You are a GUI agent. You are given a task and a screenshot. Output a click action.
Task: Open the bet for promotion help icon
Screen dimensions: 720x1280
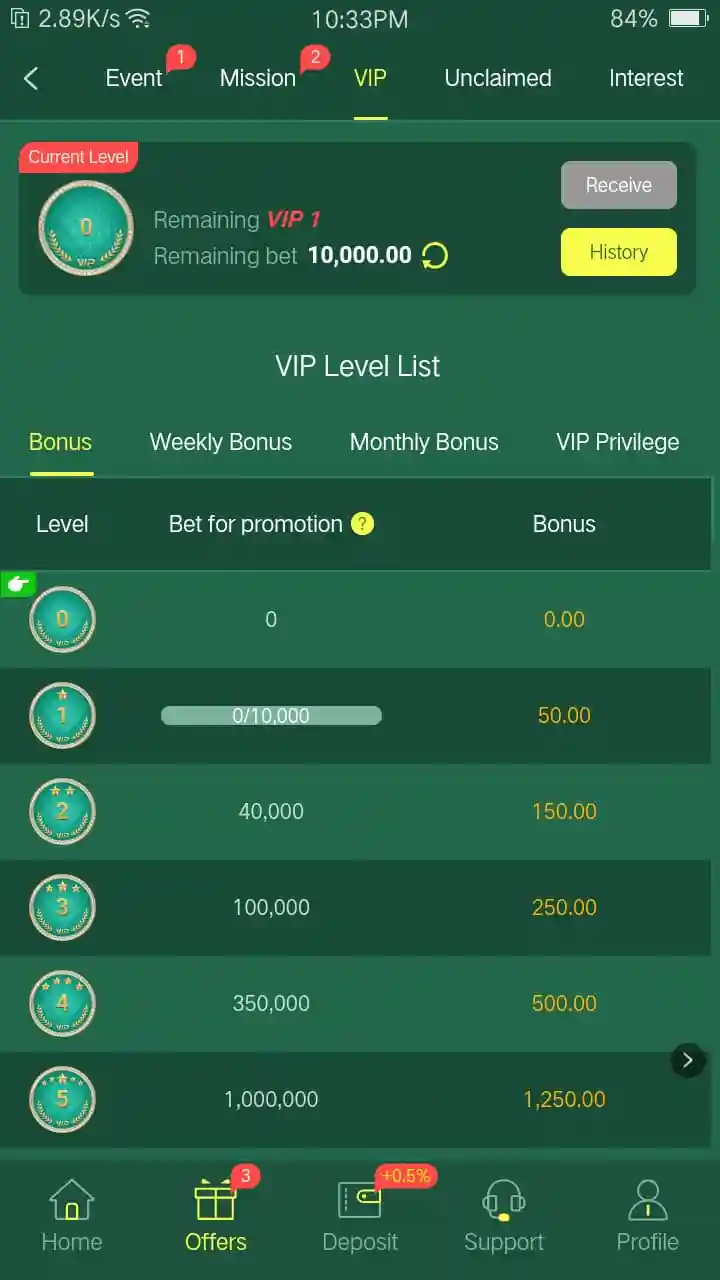point(363,524)
